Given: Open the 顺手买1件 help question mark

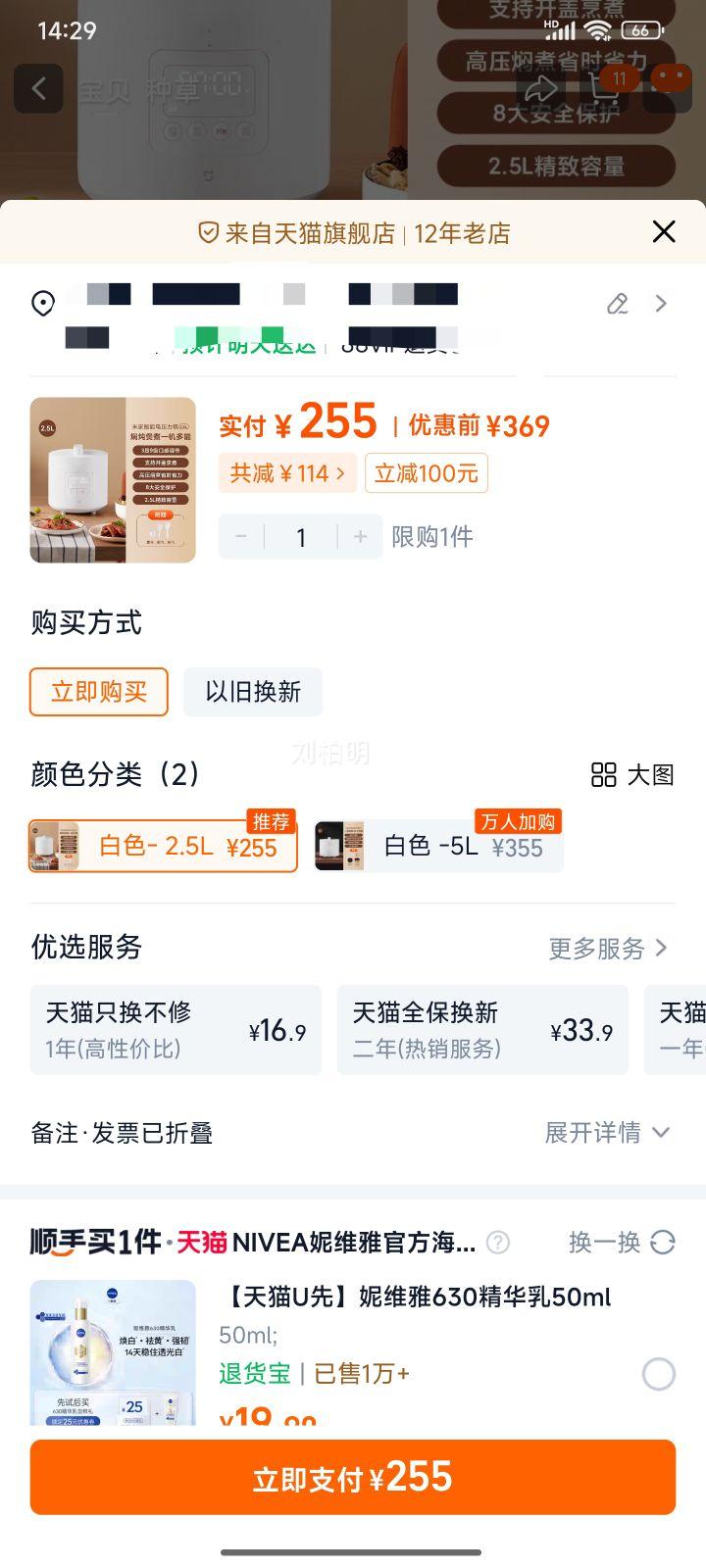Looking at the screenshot, I should (498, 1243).
